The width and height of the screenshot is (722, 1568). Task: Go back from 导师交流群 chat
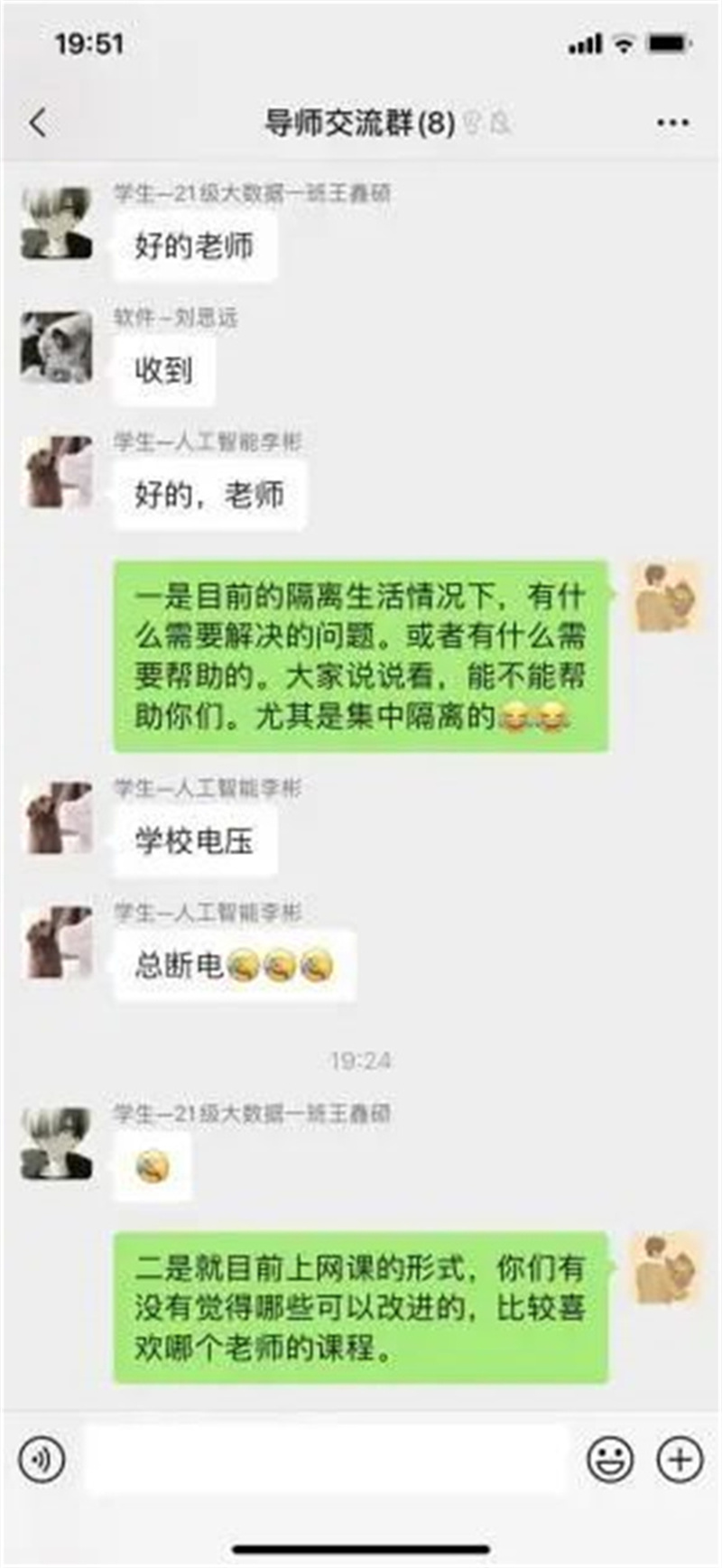tap(38, 123)
